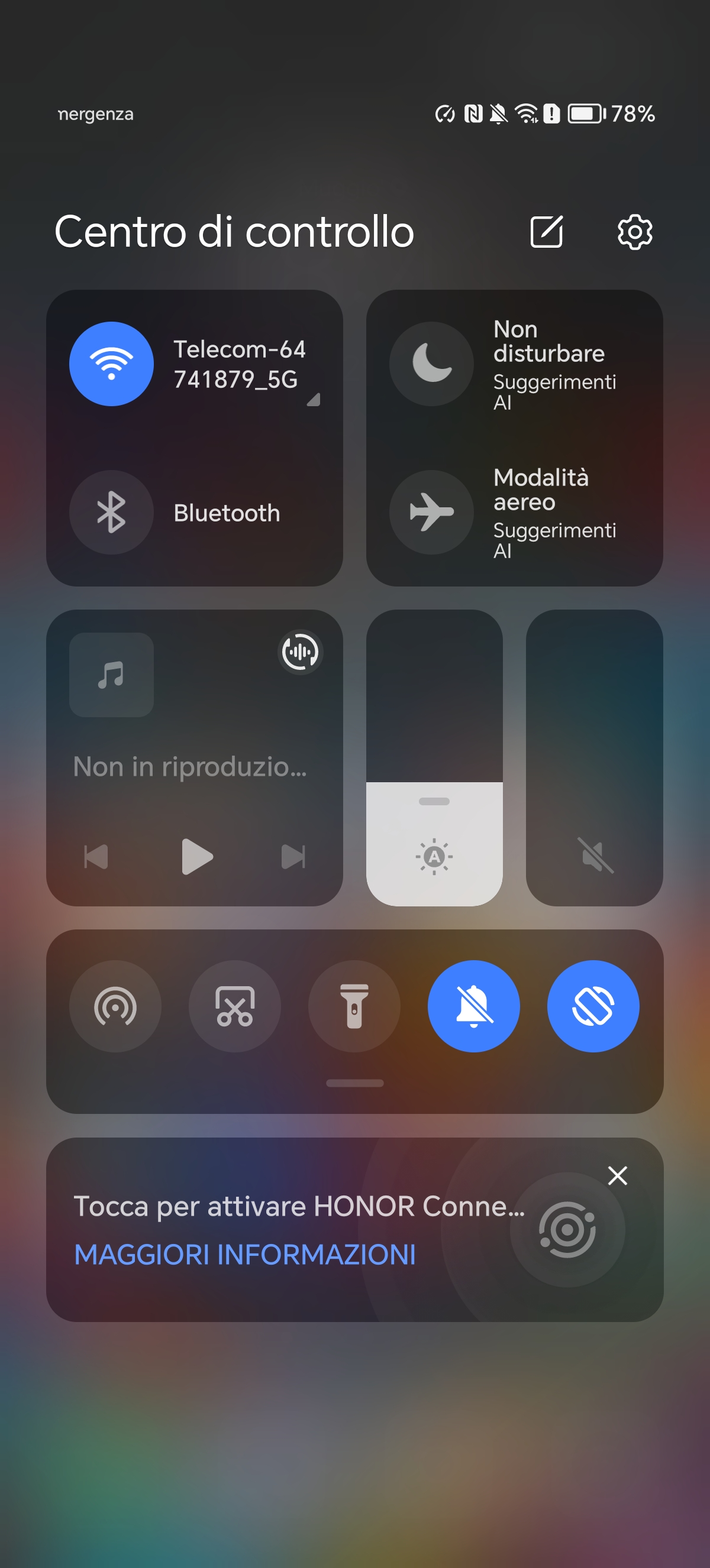The image size is (710, 1568).
Task: Dismiss the HONOR Connect banner
Action: tap(618, 1175)
